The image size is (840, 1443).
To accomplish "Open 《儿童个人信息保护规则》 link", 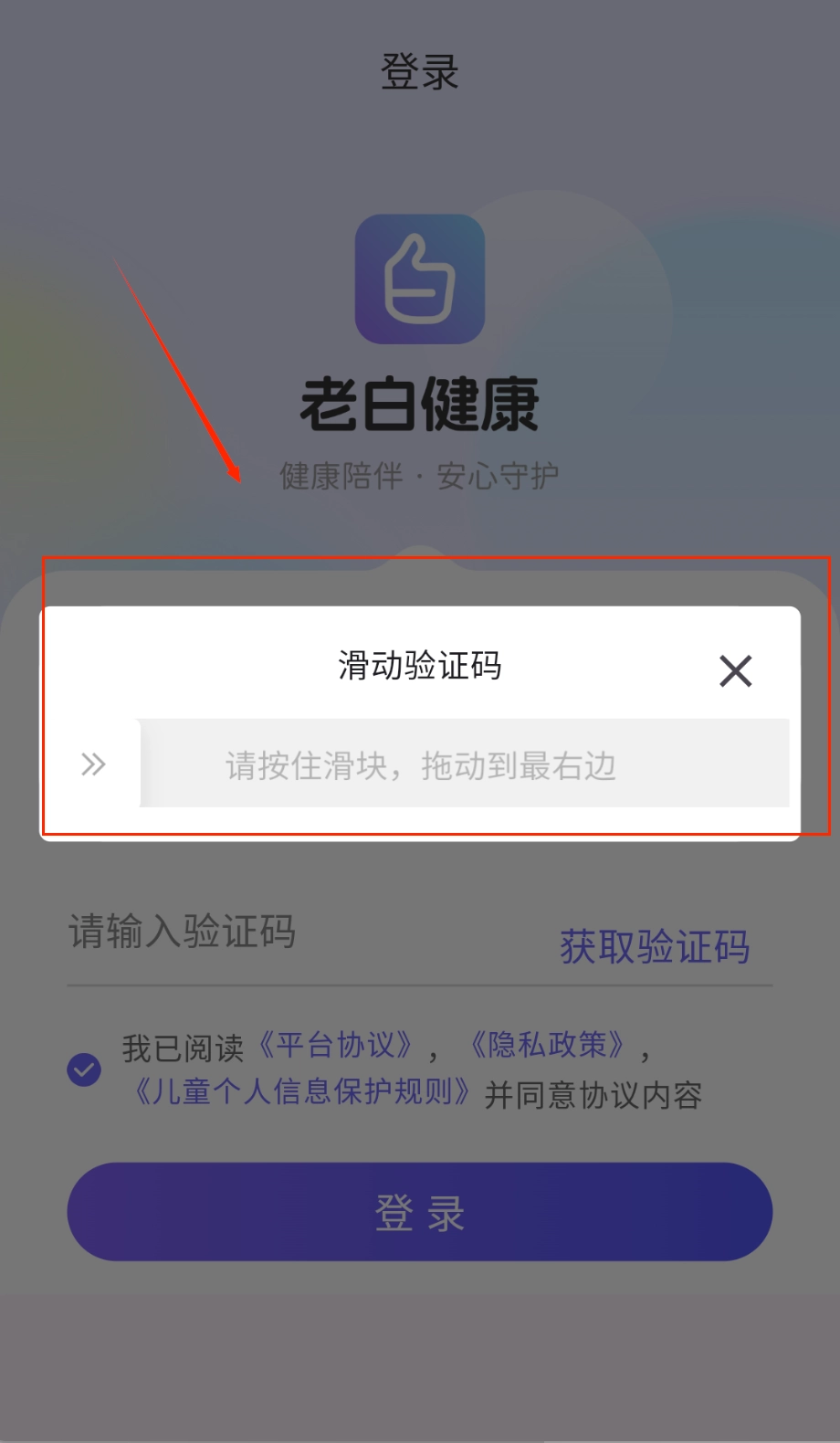I will click(x=302, y=1091).
